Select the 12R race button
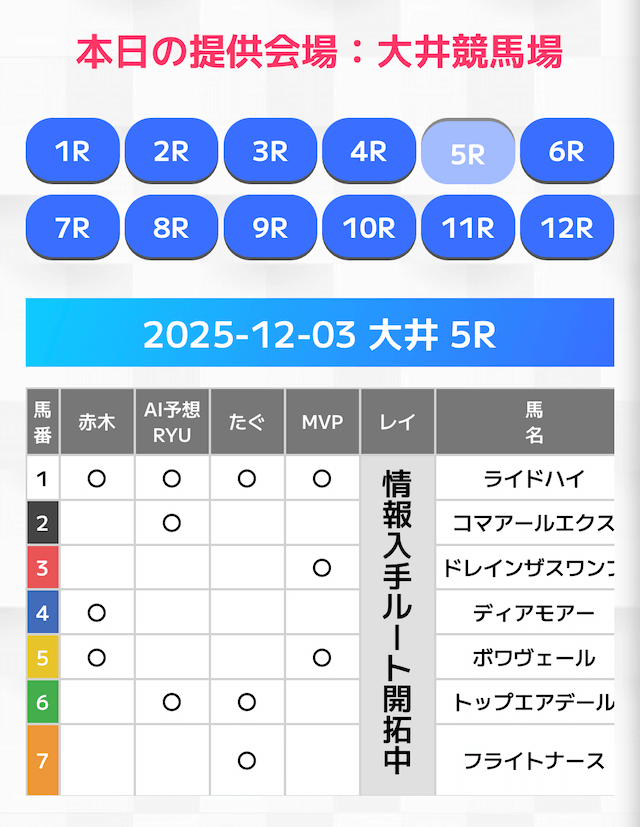This screenshot has width=640, height=827. pos(567,228)
